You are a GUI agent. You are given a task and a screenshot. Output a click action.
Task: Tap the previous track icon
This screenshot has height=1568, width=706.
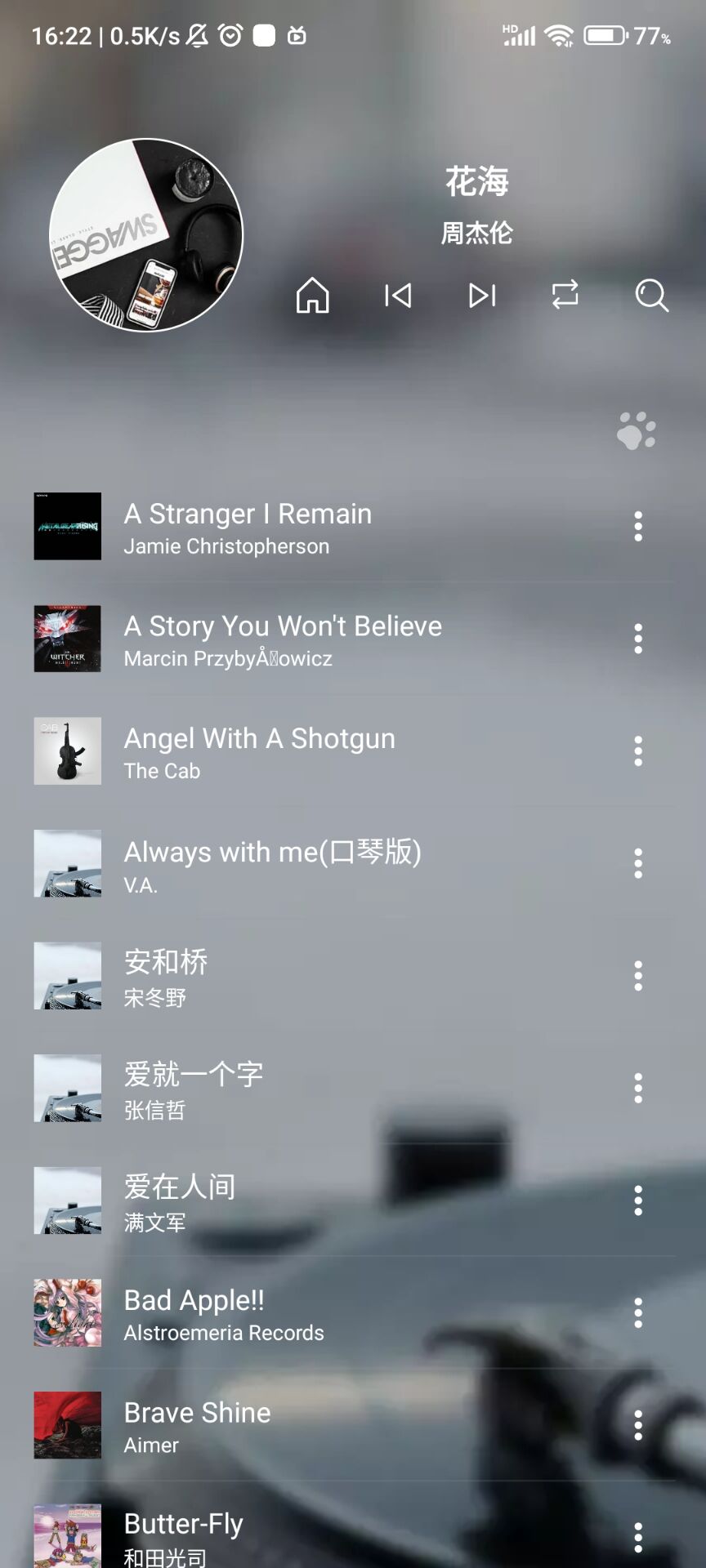click(397, 297)
